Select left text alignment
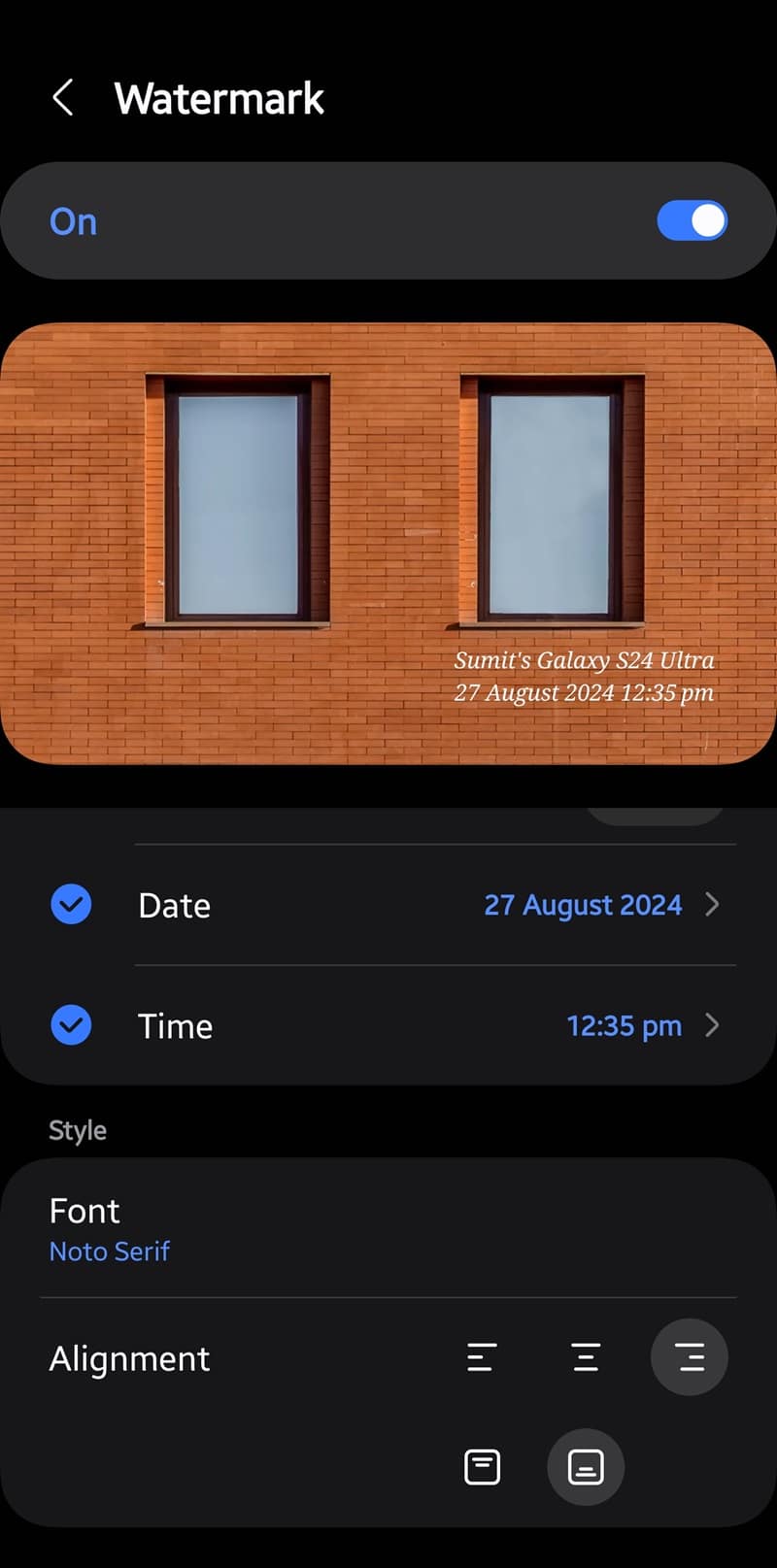The image size is (777, 1568). coord(482,1357)
